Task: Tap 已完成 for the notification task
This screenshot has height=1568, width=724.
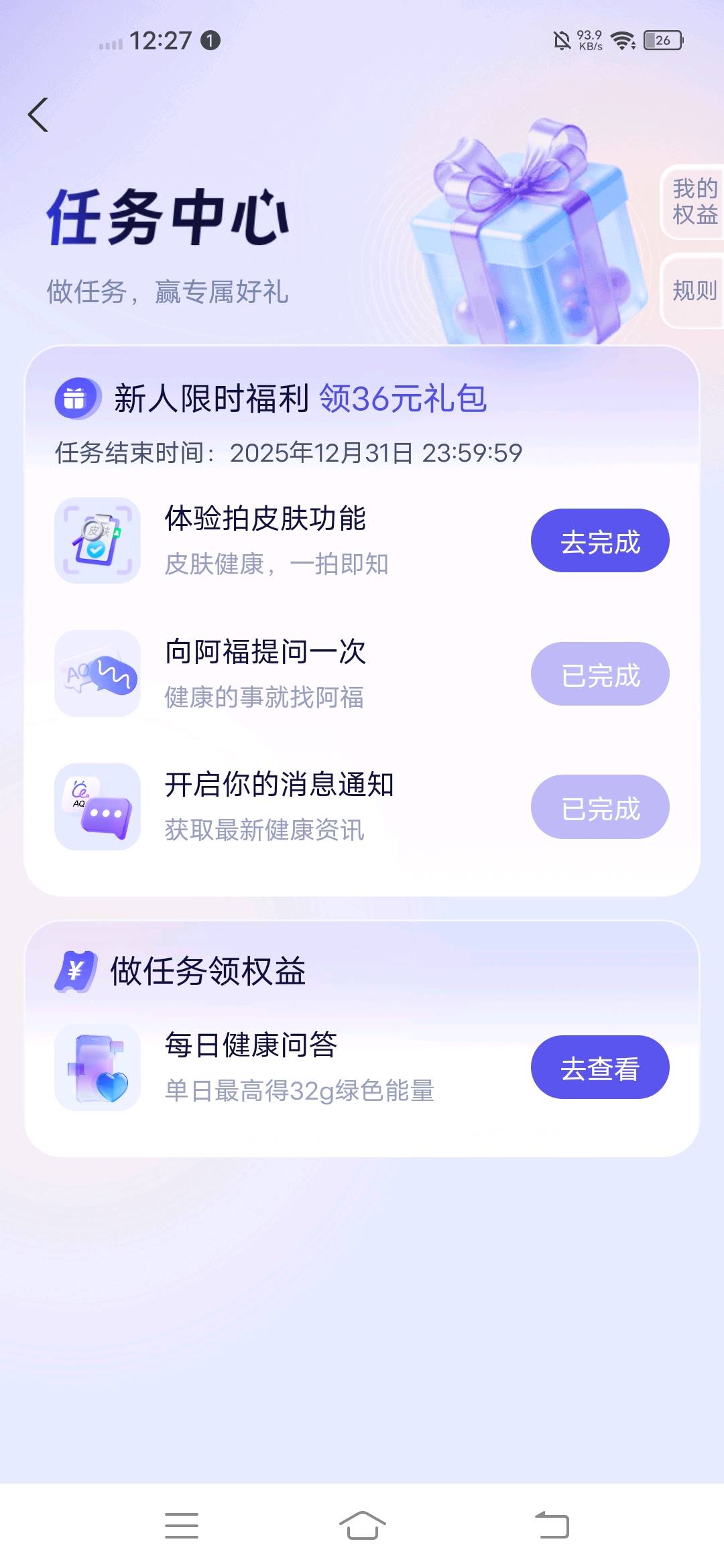Action: pyautogui.click(x=599, y=807)
